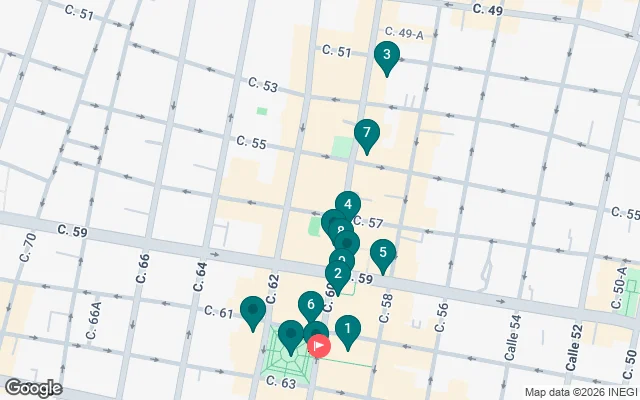Open map pin number 3

point(386,57)
